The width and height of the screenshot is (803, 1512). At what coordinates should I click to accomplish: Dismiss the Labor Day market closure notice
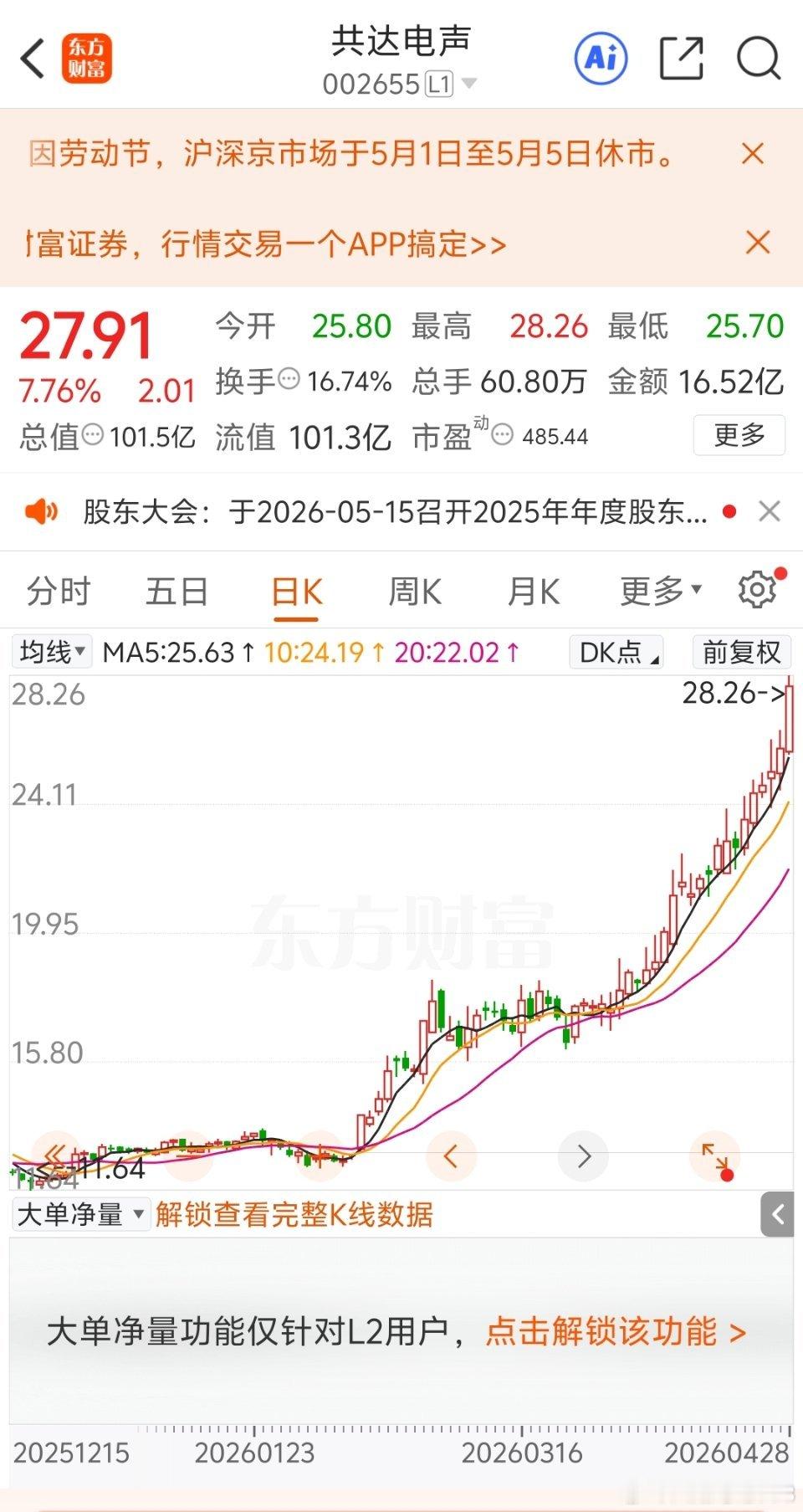751,154
